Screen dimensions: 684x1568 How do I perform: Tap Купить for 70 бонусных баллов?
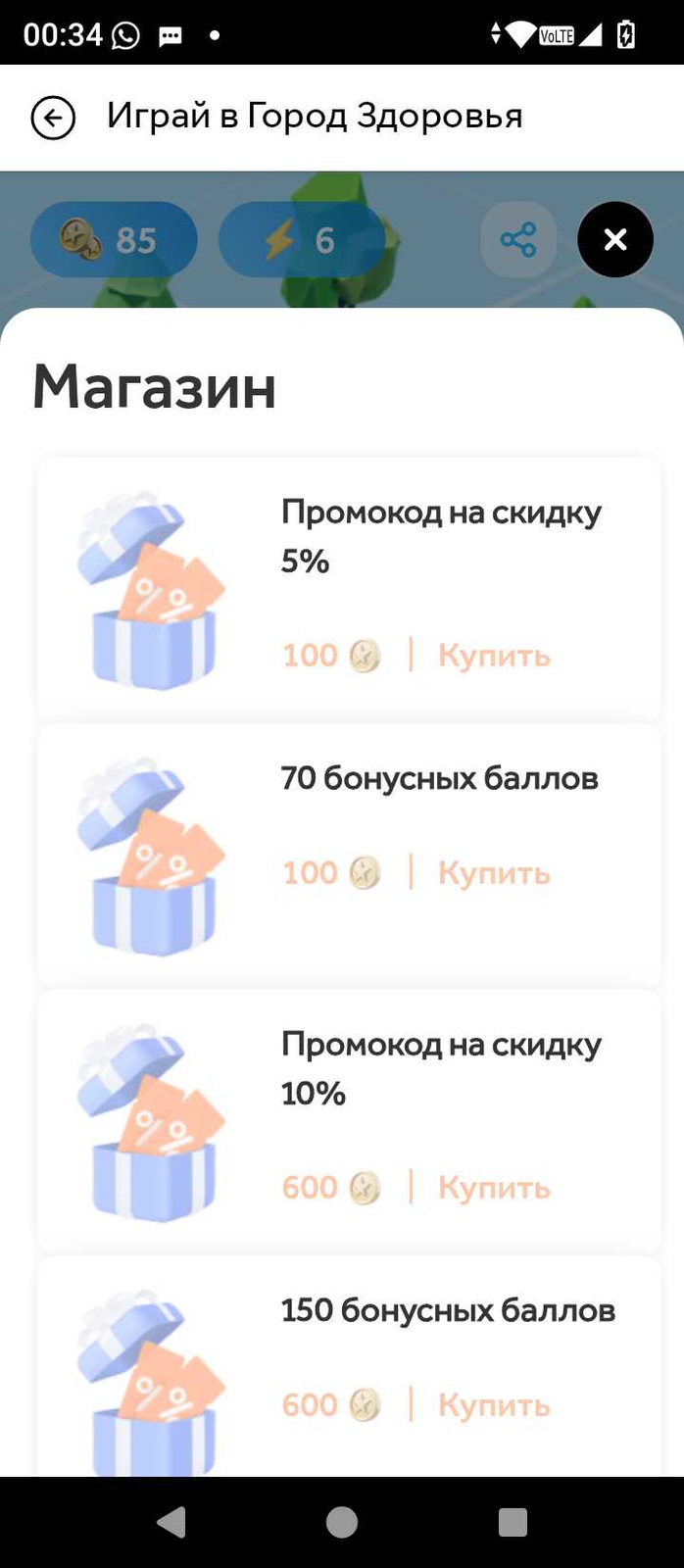493,873
